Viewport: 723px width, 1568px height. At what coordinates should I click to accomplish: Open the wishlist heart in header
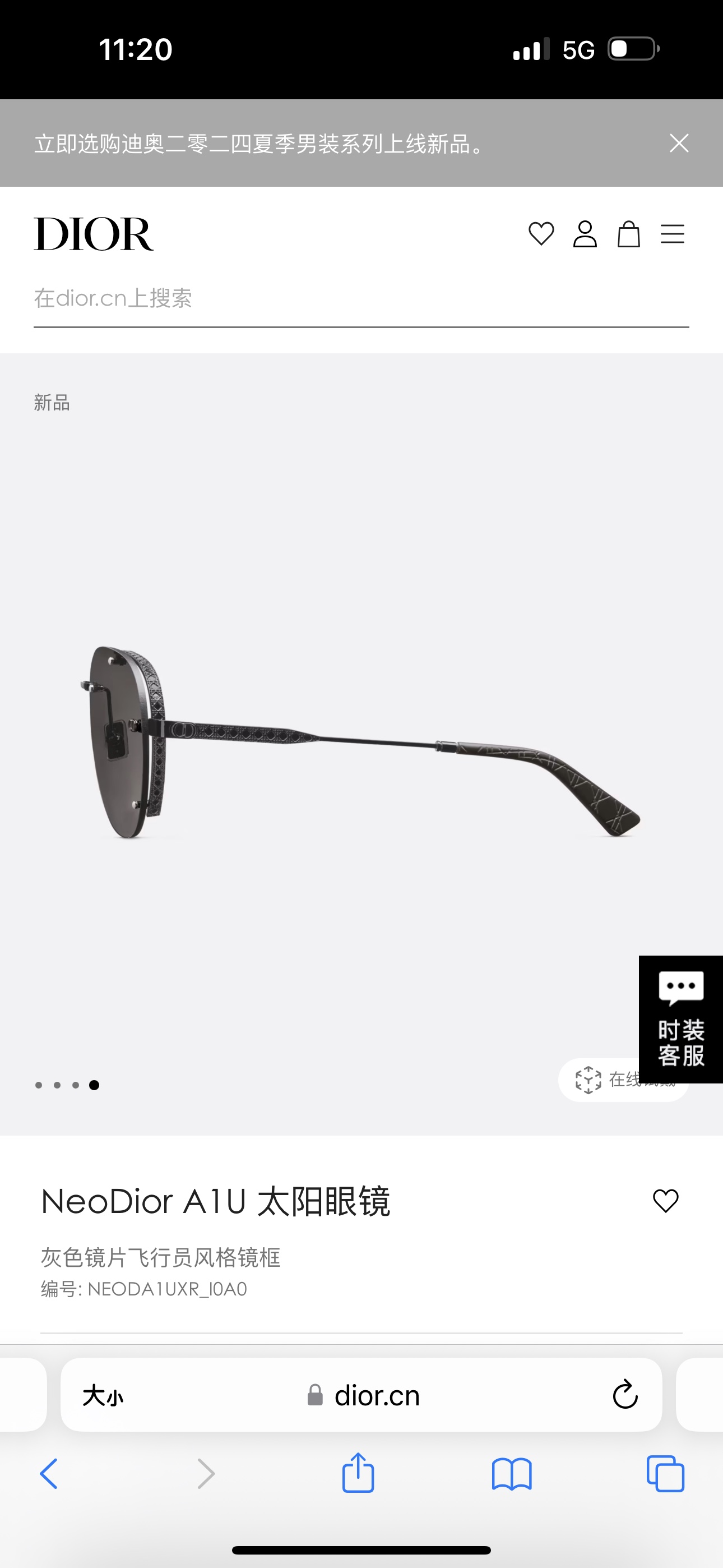click(541, 234)
